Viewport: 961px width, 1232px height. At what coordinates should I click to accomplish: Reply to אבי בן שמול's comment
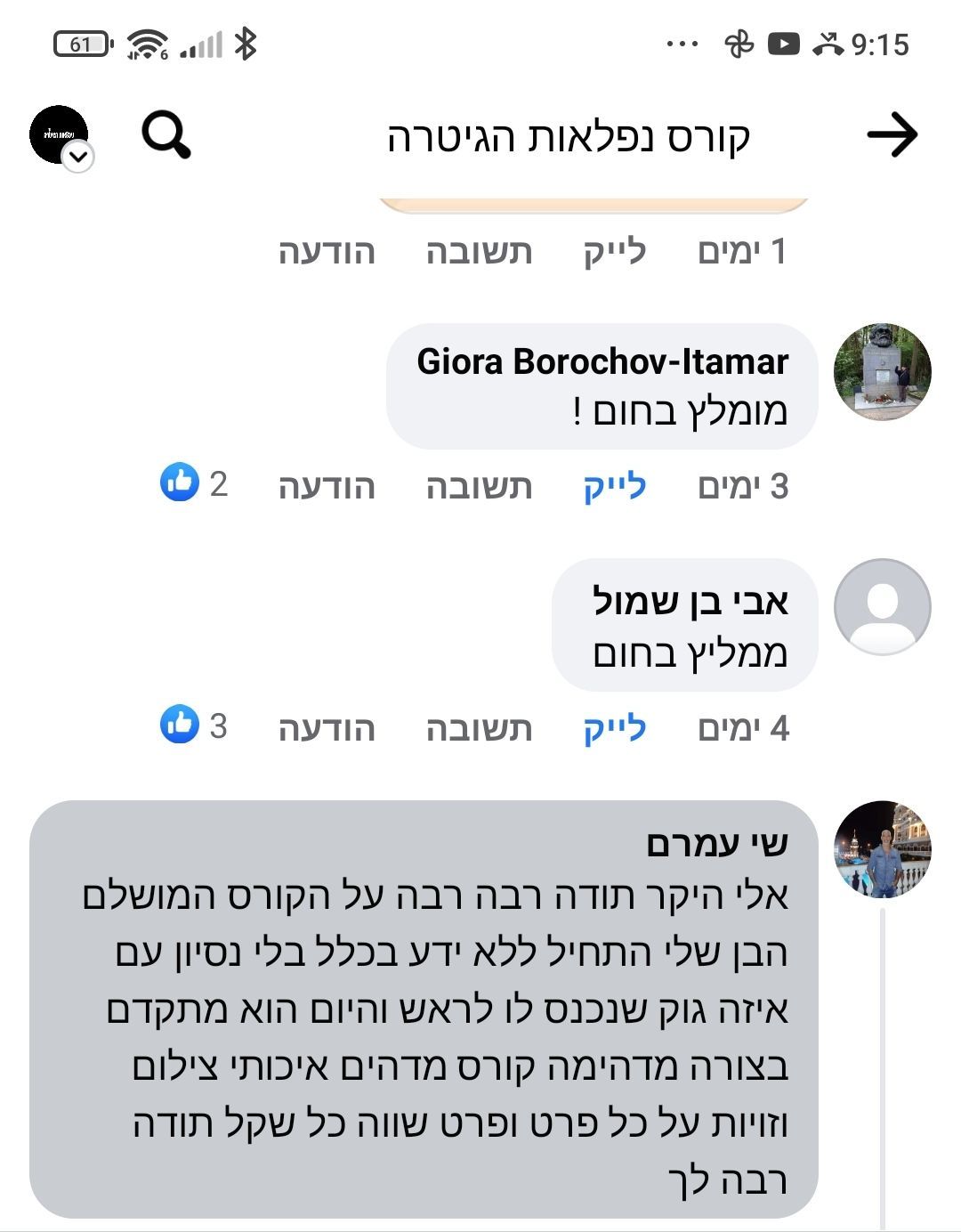click(479, 729)
